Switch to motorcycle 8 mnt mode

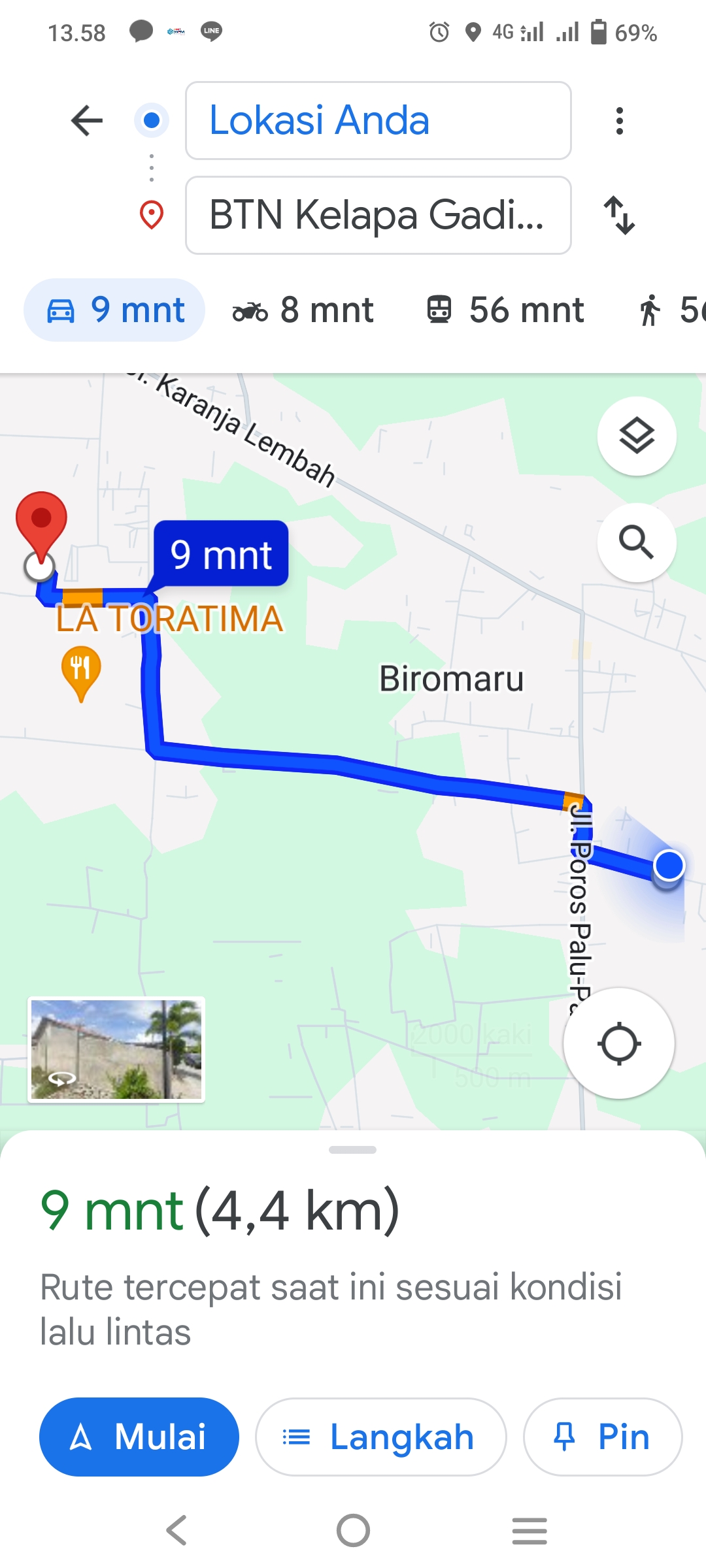click(x=303, y=310)
